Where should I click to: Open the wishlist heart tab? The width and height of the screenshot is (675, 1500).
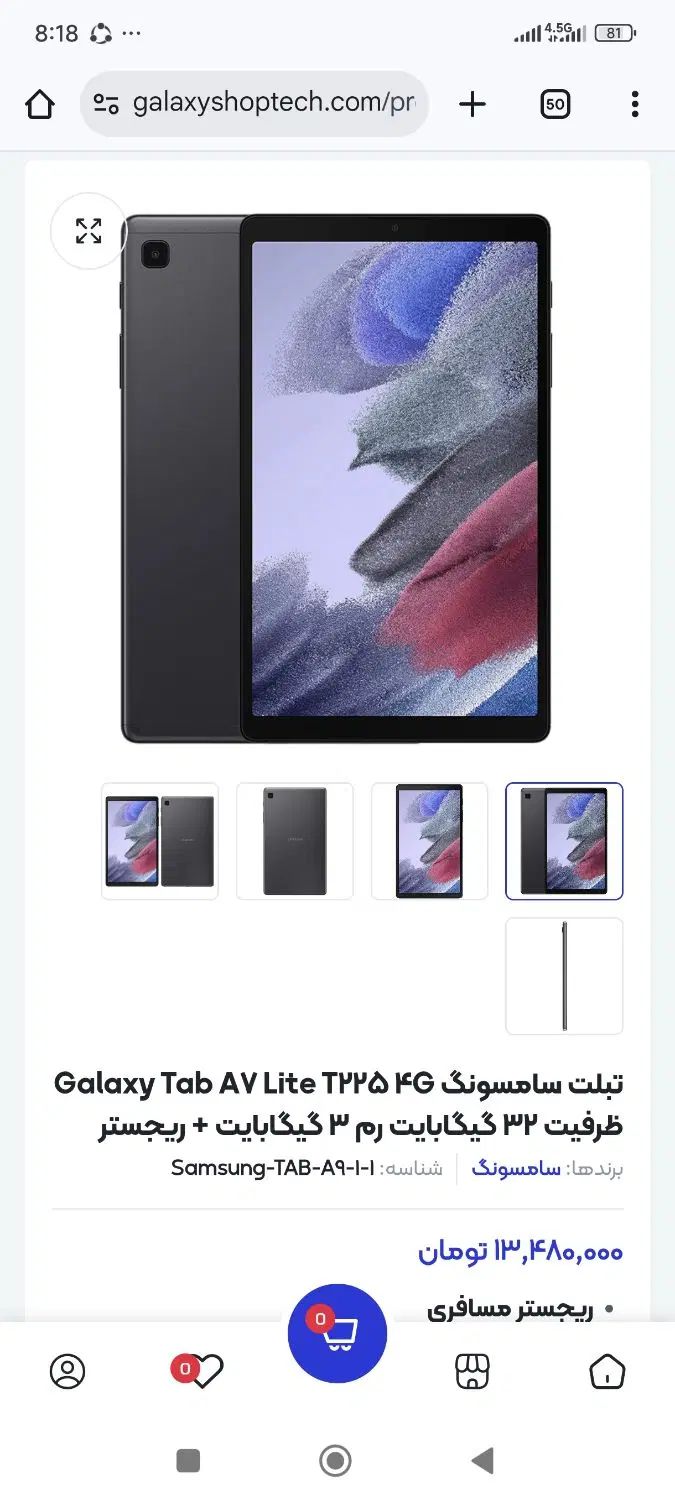click(203, 1371)
